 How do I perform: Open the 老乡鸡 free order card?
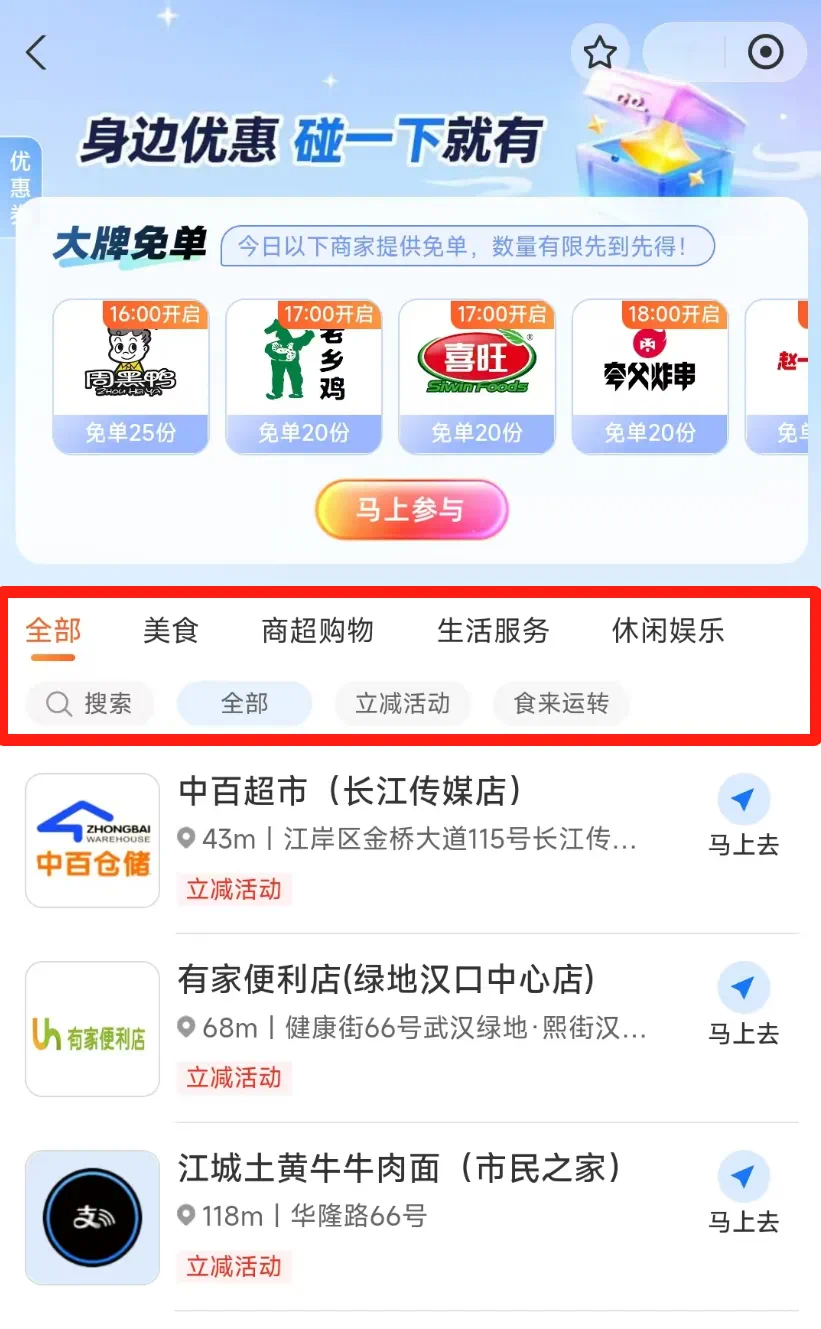[x=304, y=376]
